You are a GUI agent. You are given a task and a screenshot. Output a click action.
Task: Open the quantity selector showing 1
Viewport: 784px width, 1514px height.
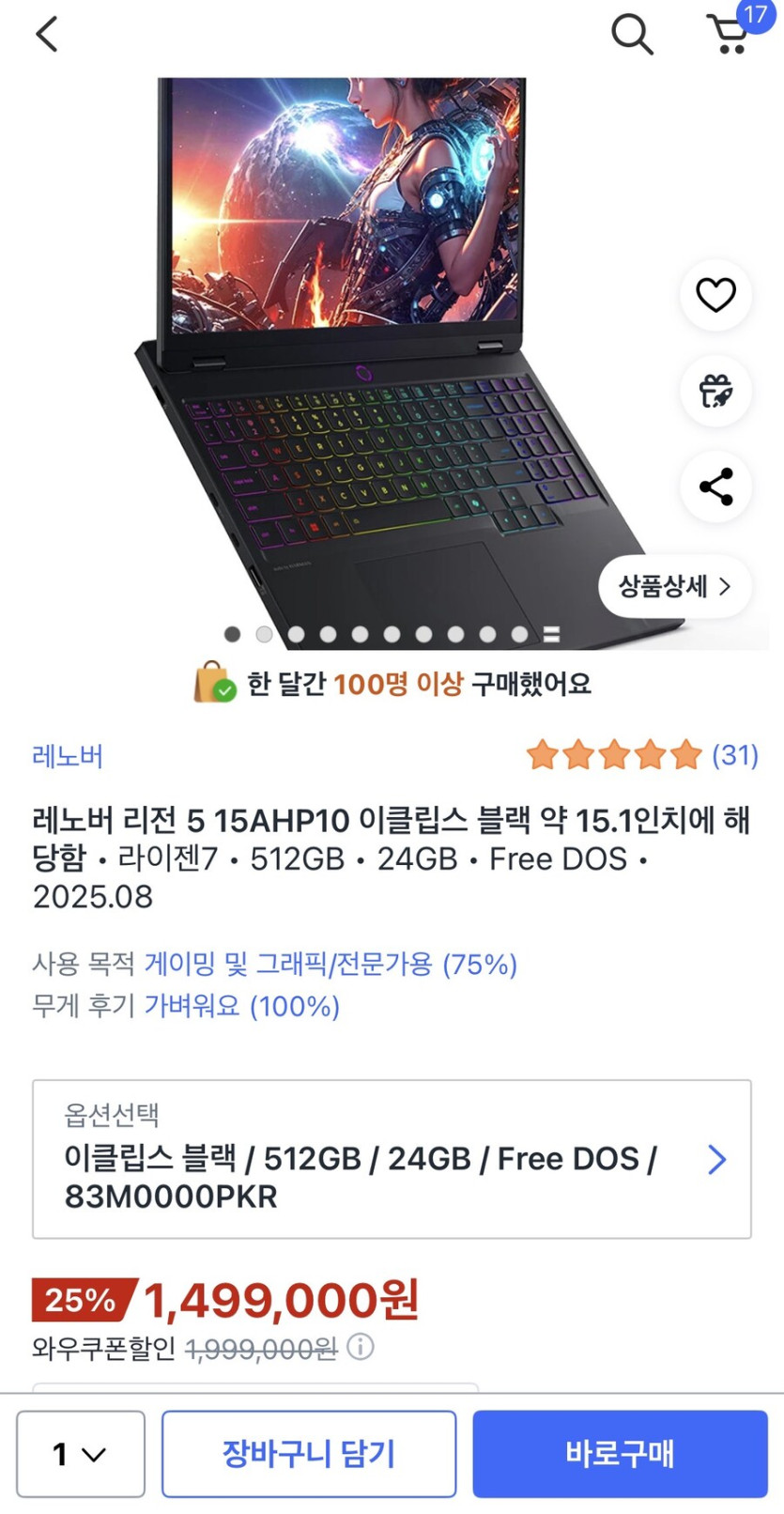(x=80, y=1452)
